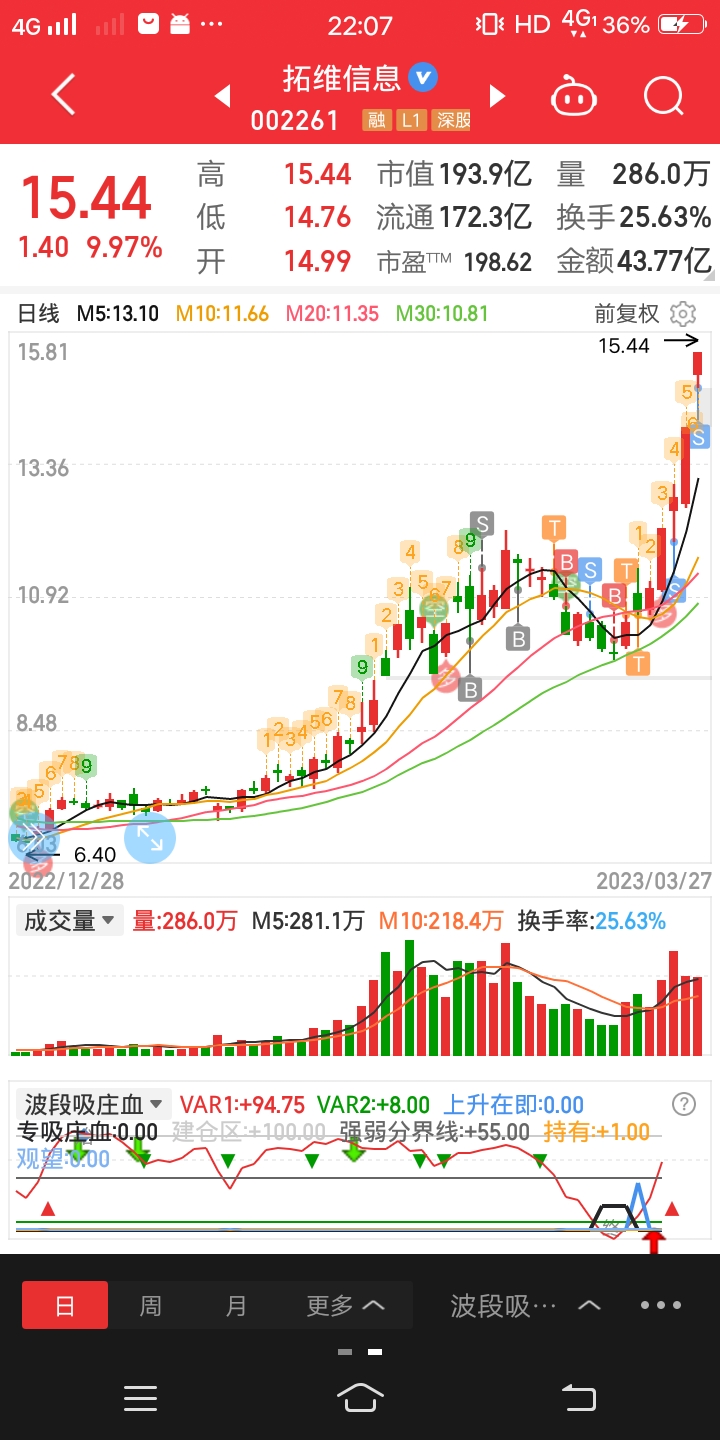Switch to the 周 weekly chart

[150, 1306]
